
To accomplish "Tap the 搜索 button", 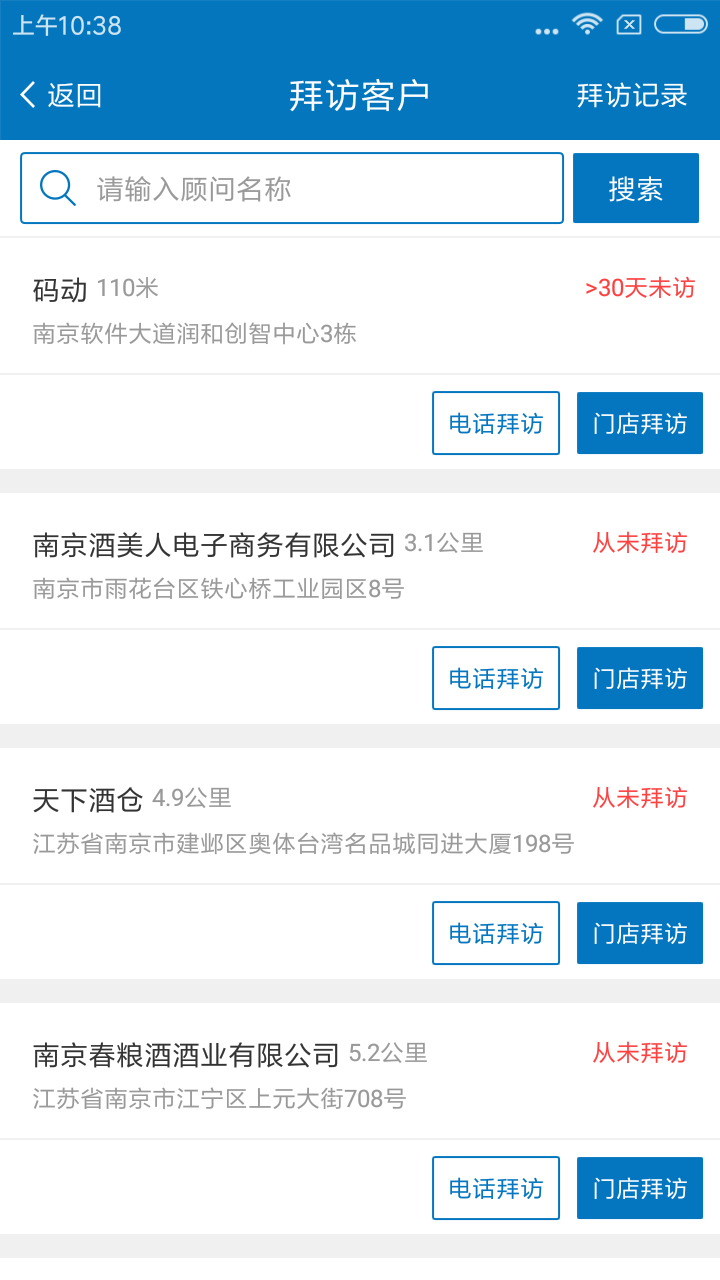I will tap(636, 188).
